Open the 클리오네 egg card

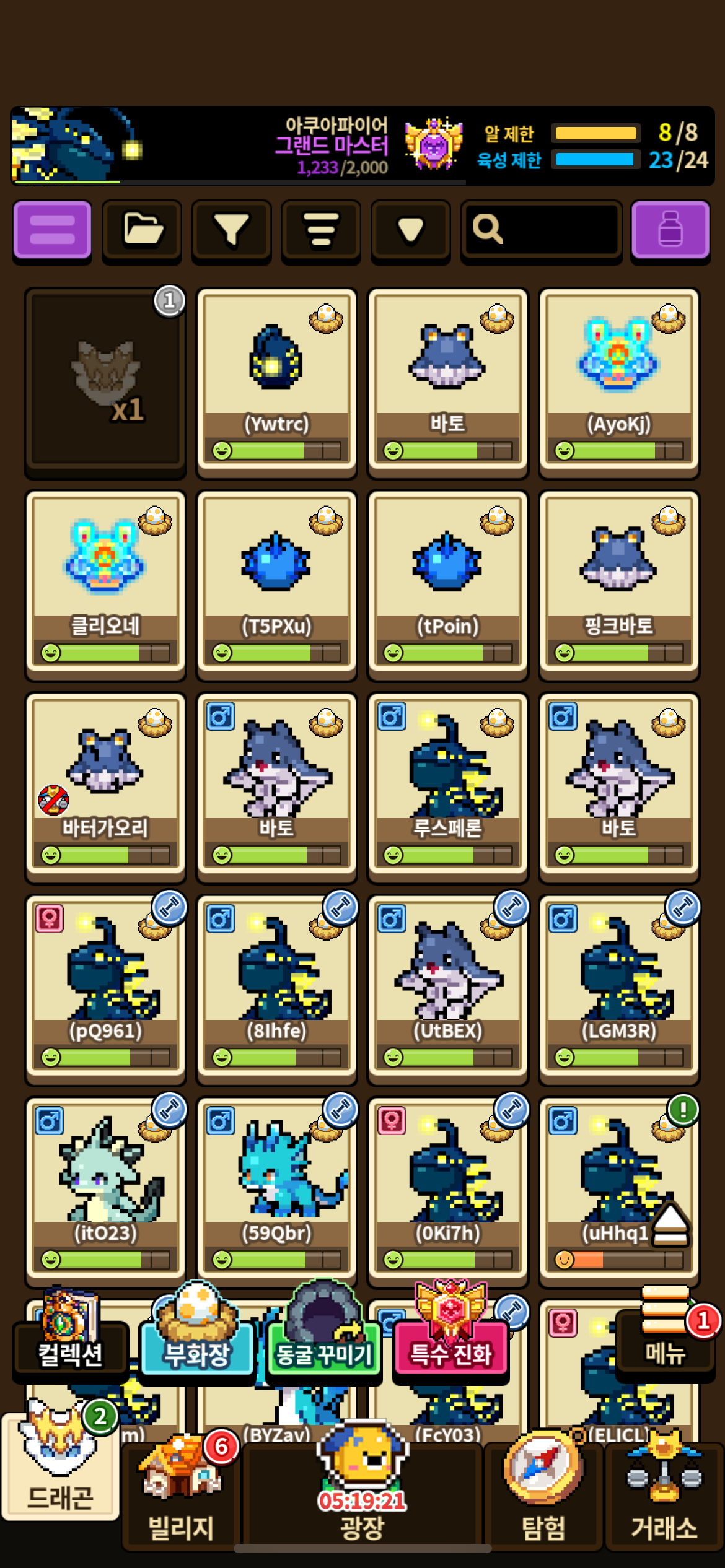105,582
